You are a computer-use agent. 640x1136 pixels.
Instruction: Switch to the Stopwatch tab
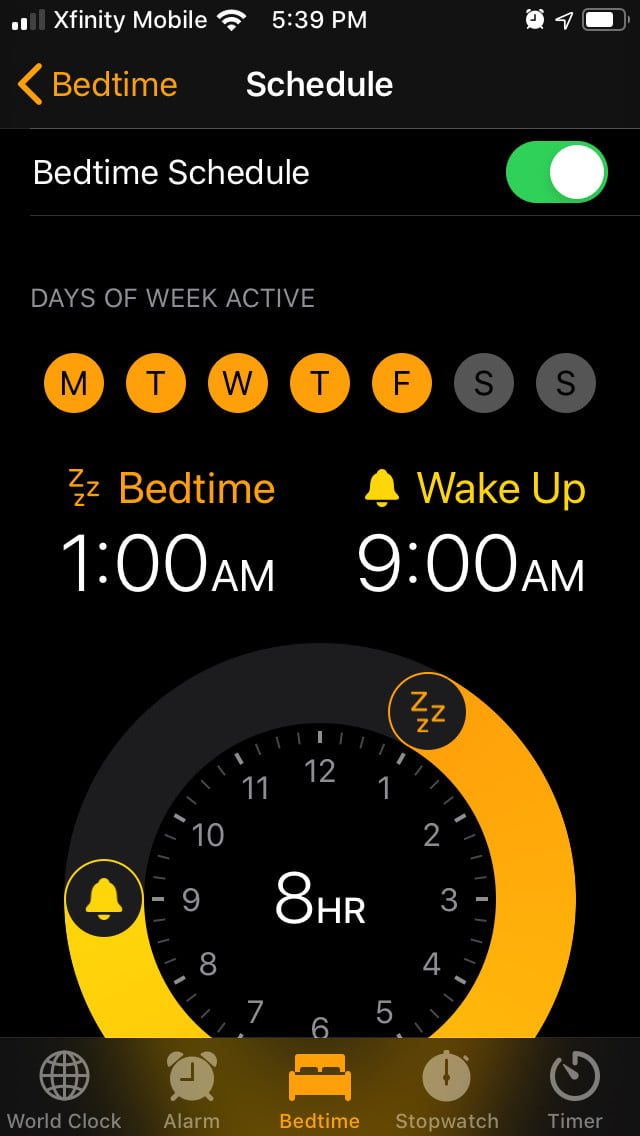coord(447,1090)
